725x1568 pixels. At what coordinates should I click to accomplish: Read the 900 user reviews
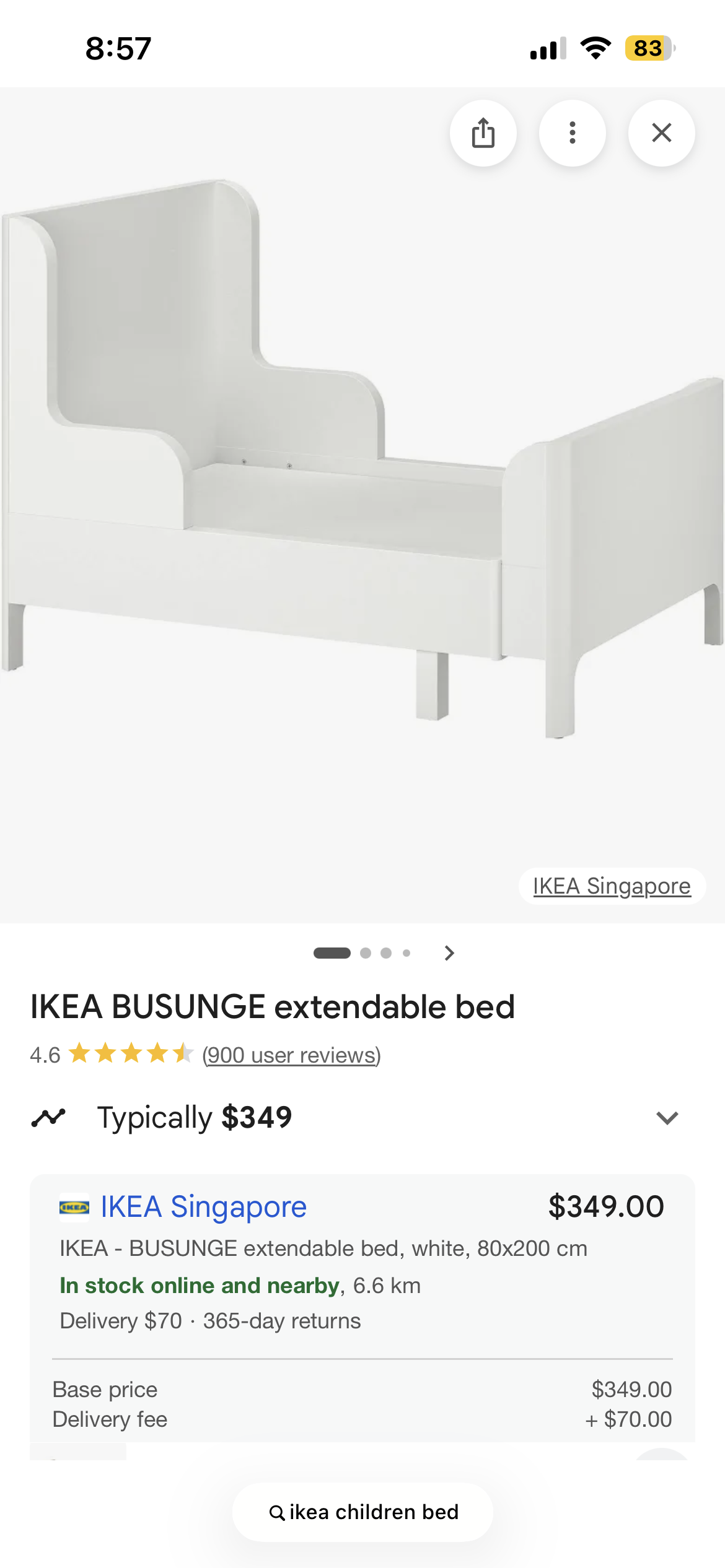coord(291,1055)
